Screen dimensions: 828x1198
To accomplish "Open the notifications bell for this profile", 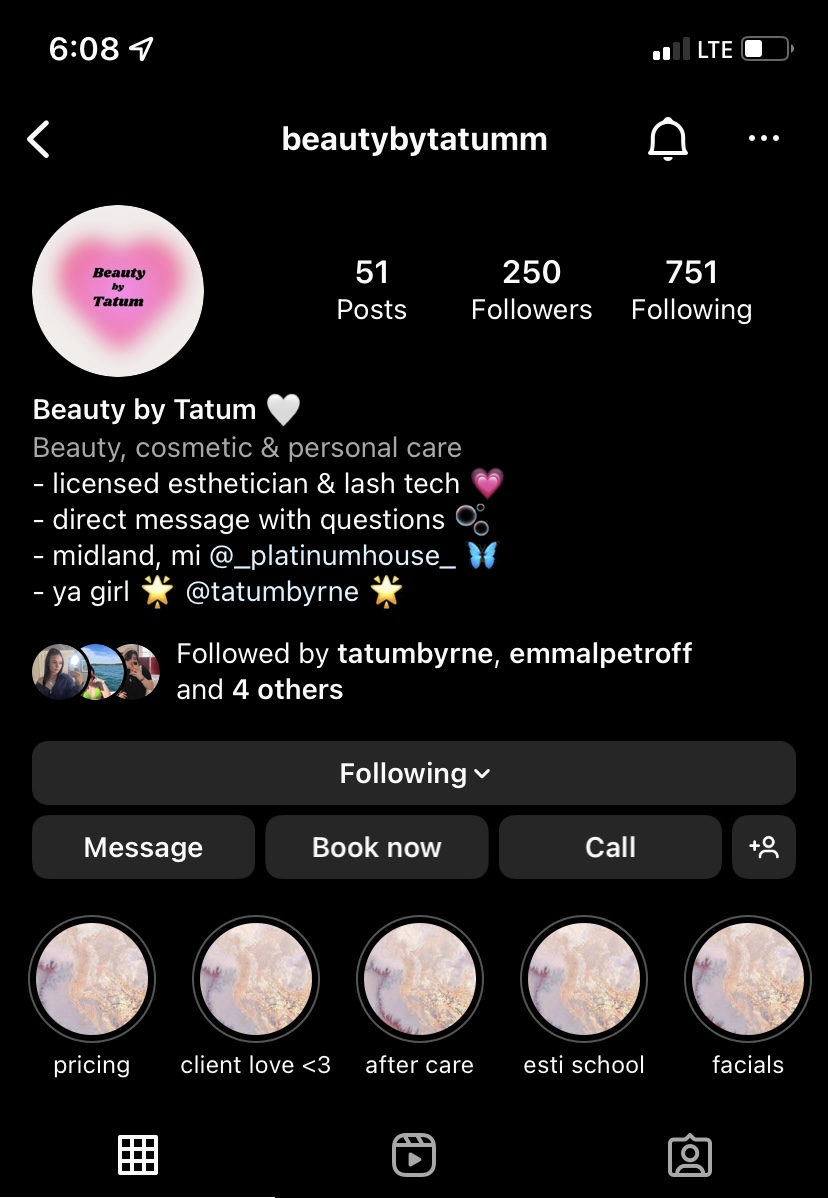I will tap(668, 140).
